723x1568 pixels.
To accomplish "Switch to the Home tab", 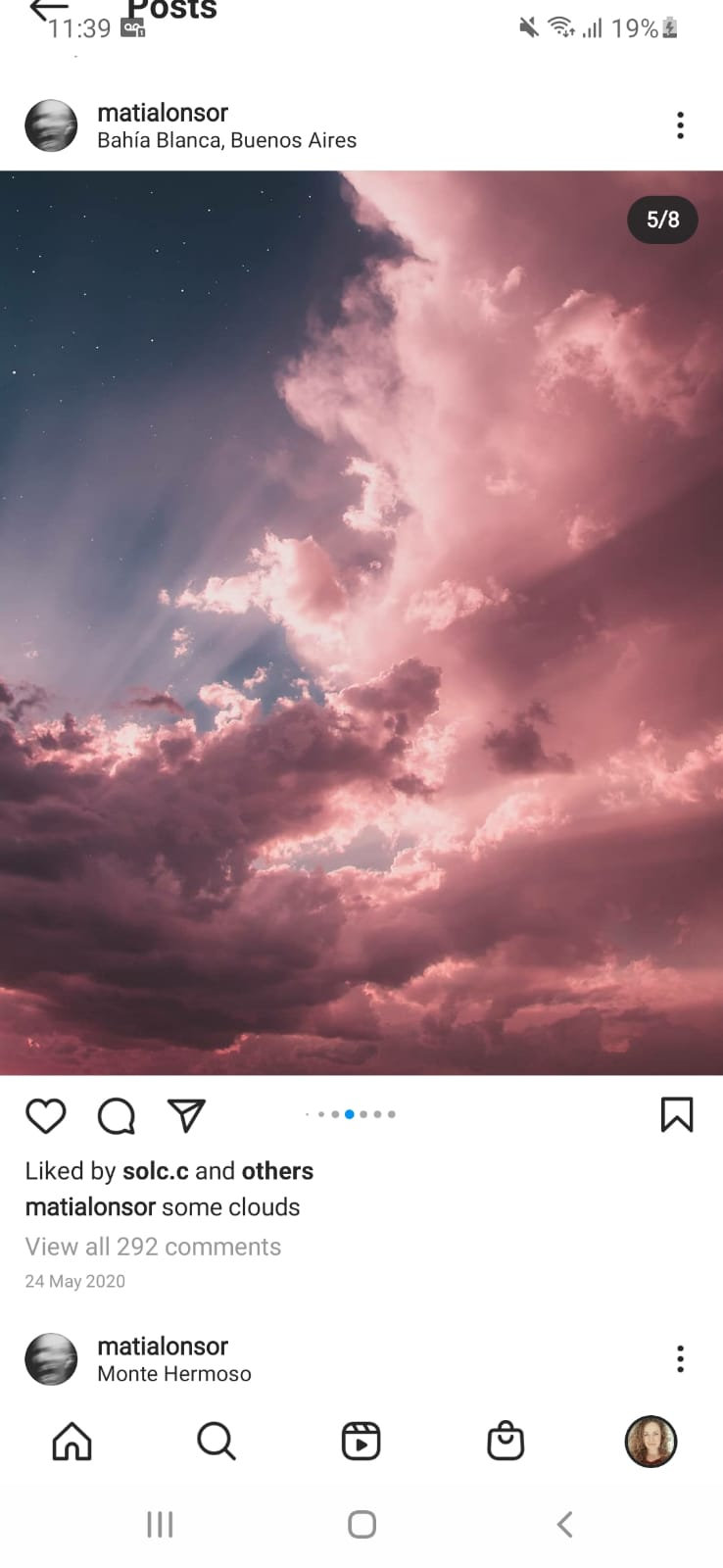I will pyautogui.click(x=72, y=1442).
